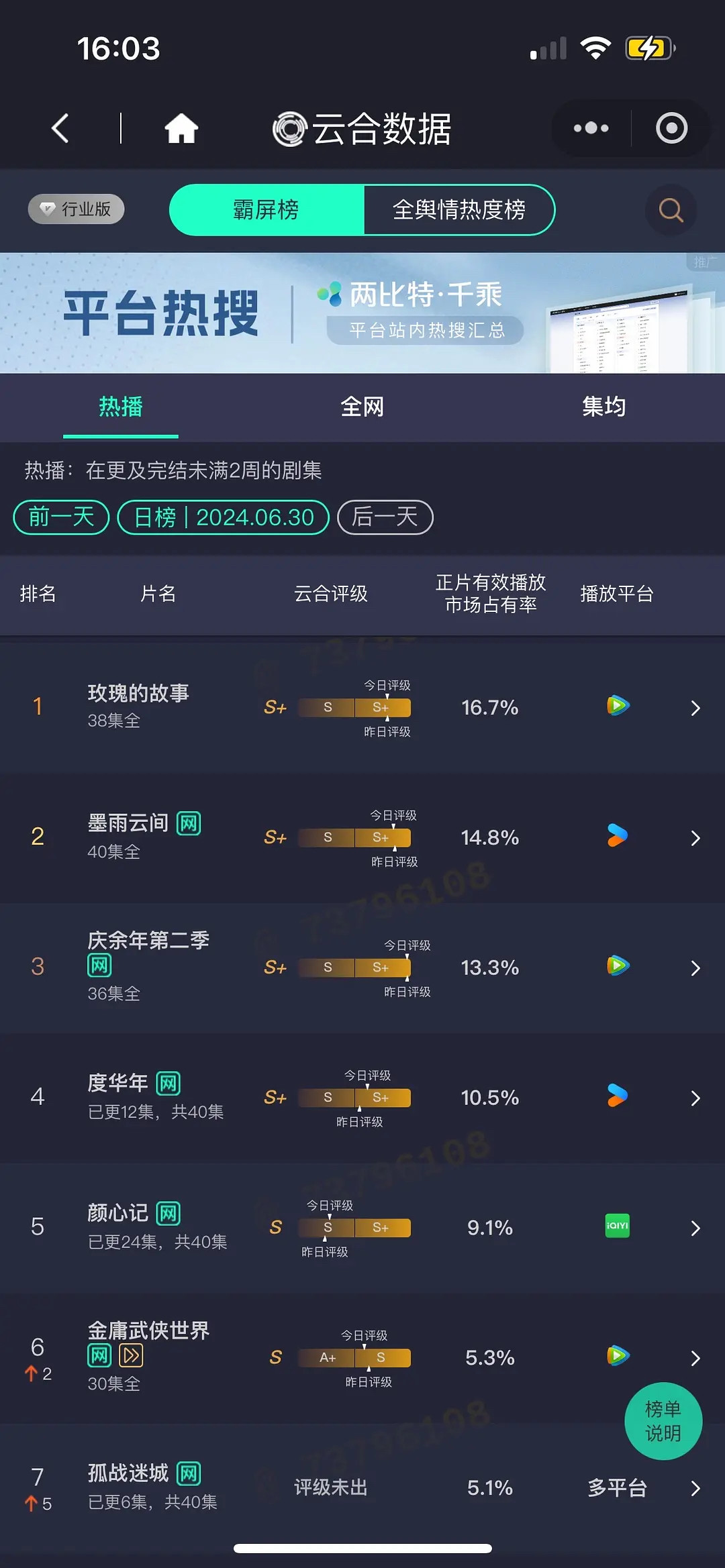Tap the 榜单说明 floating button

(663, 1421)
